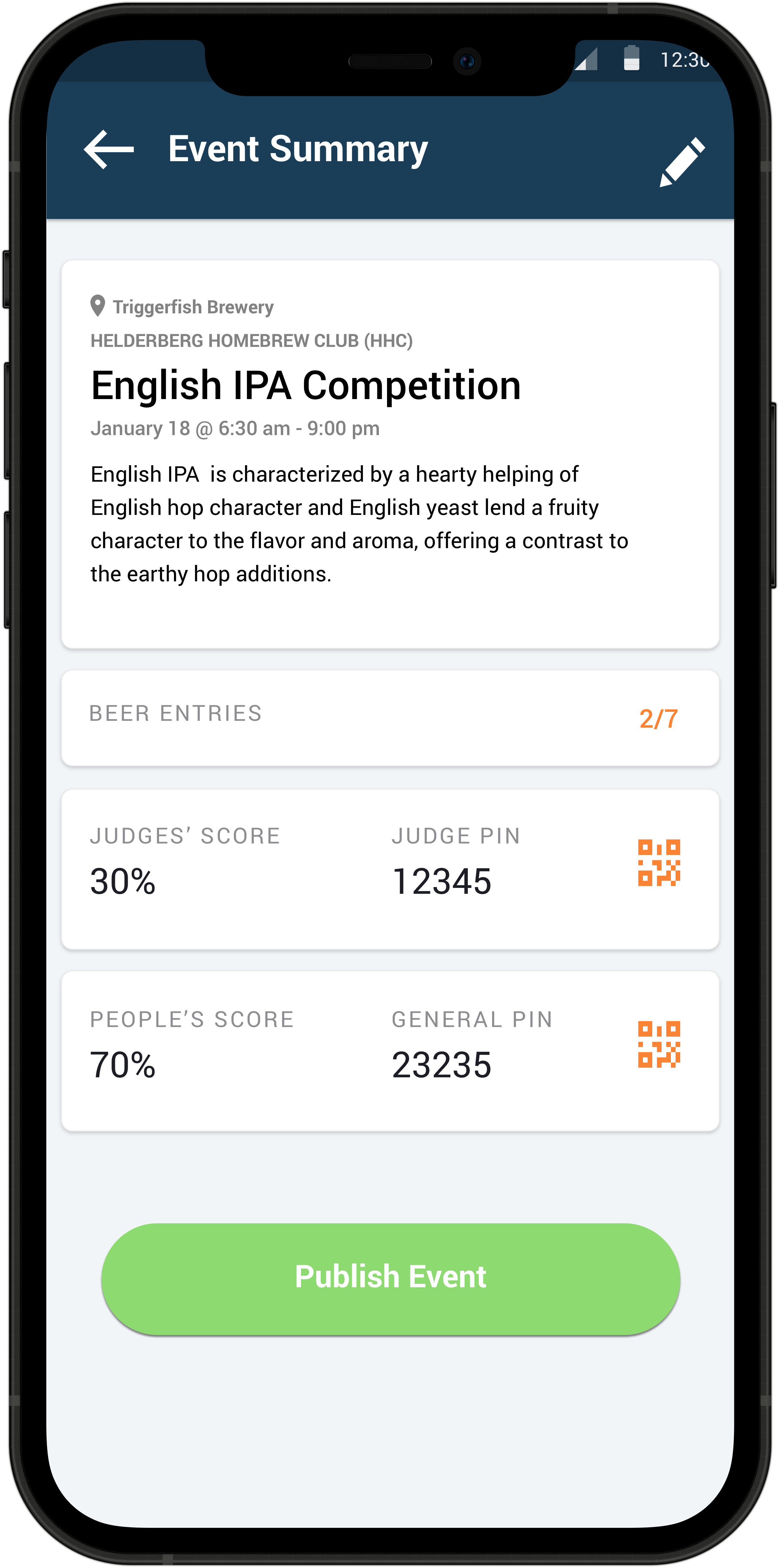Show QR code for Judge PIN

point(658,862)
